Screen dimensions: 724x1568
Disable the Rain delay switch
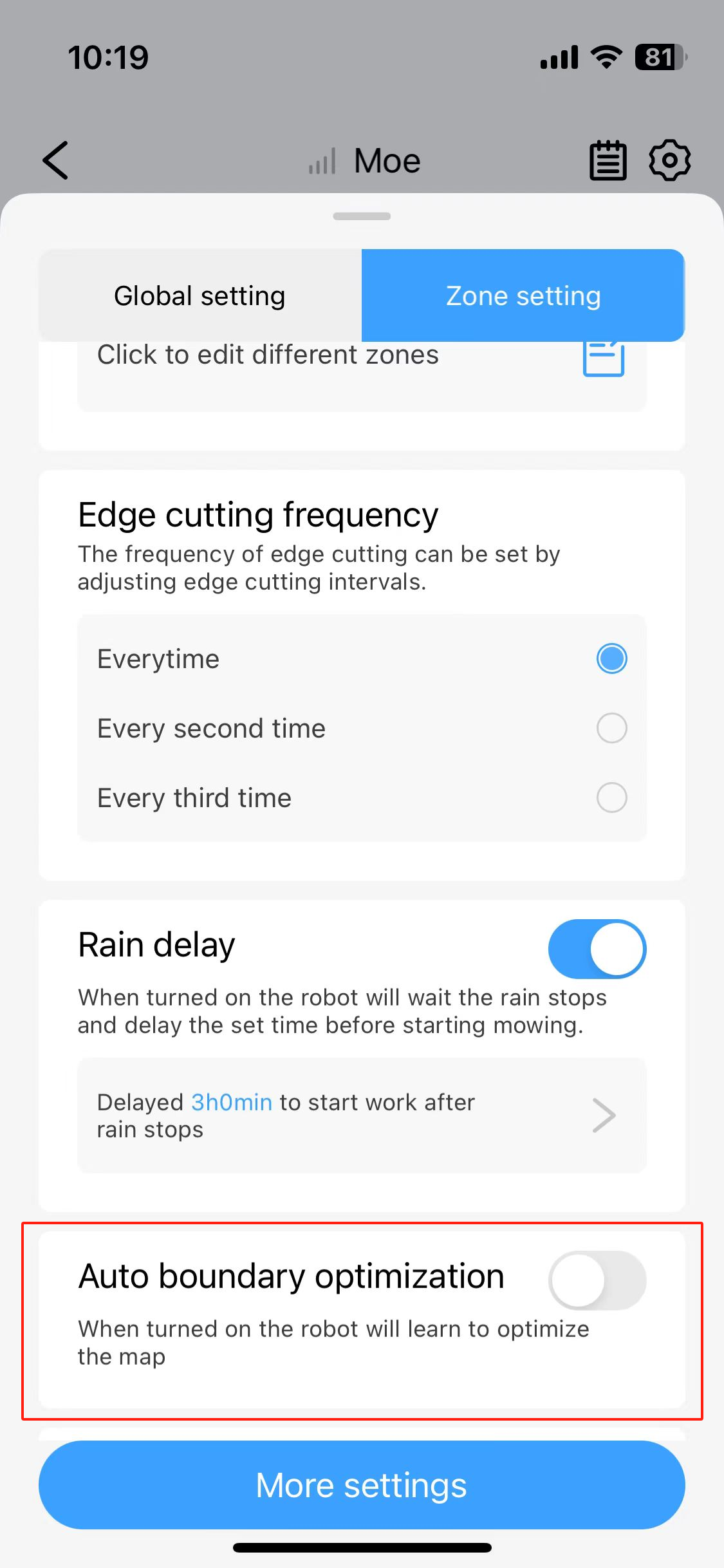597,949
